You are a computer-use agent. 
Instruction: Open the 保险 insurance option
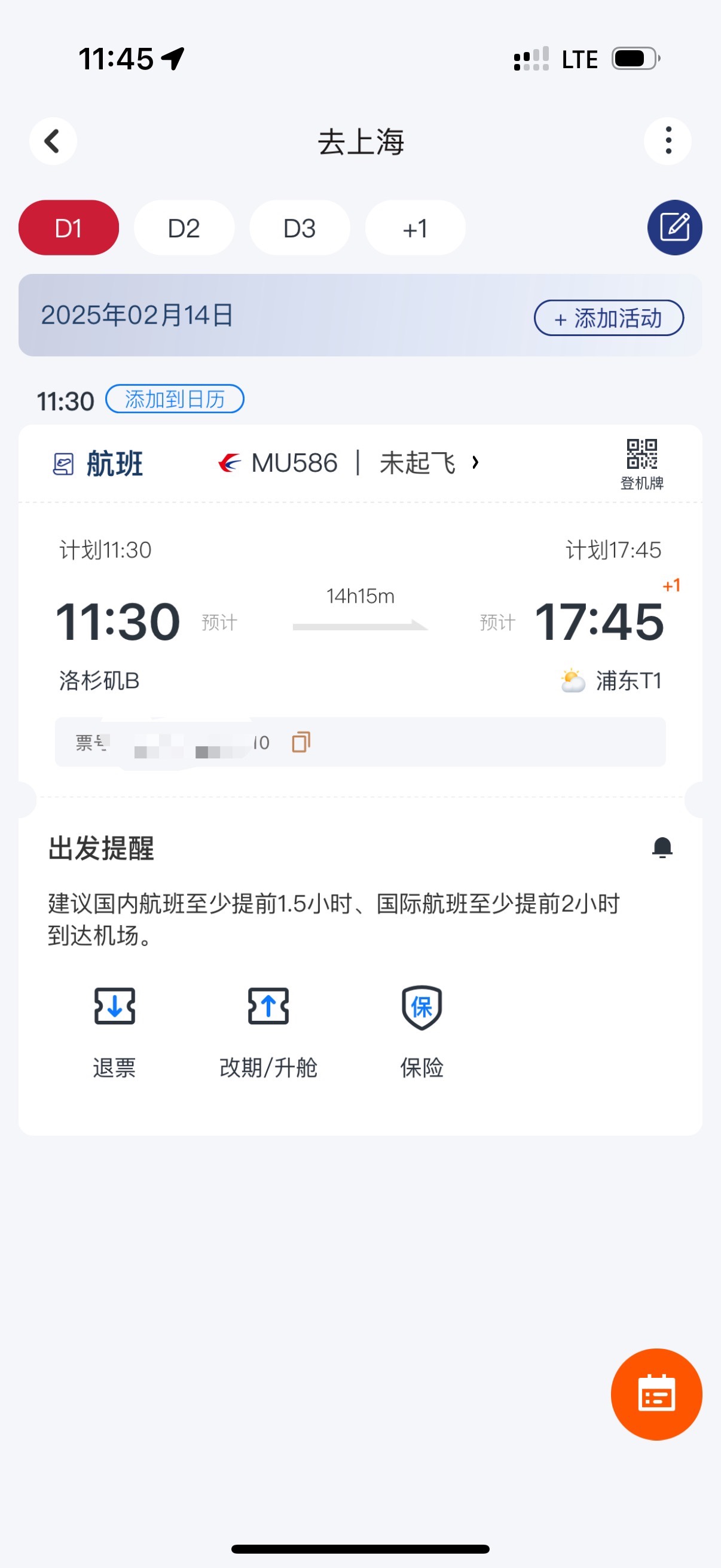tap(421, 1032)
